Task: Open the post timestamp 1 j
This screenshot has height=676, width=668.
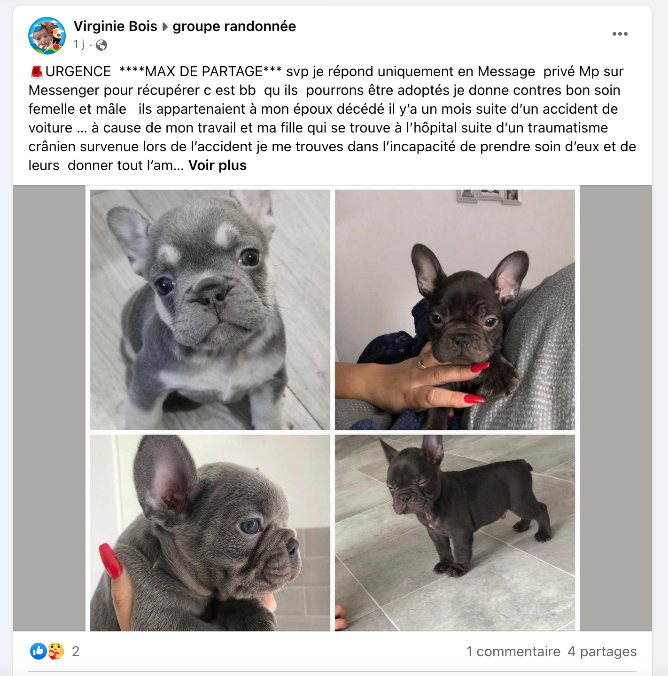Action: [80, 45]
